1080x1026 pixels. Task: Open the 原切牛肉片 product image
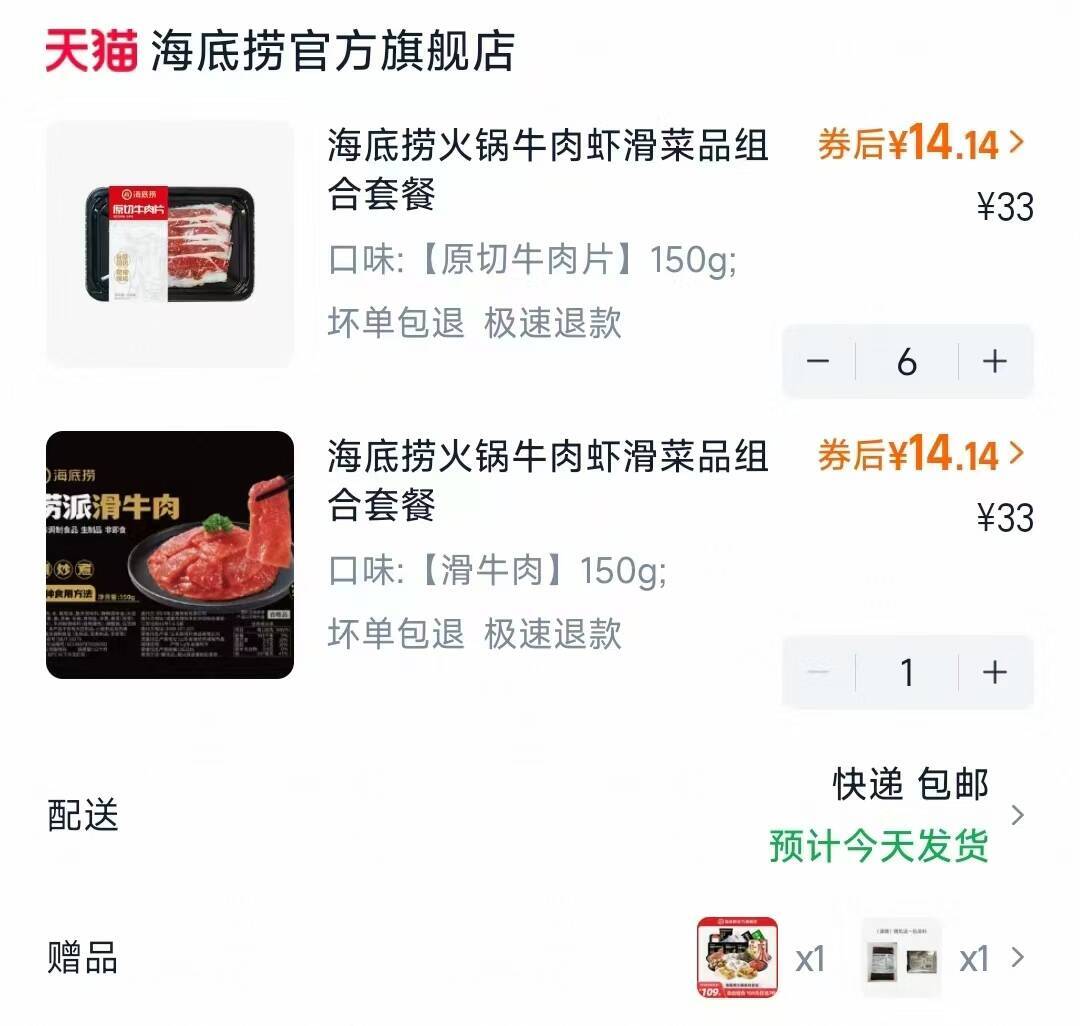coord(170,244)
